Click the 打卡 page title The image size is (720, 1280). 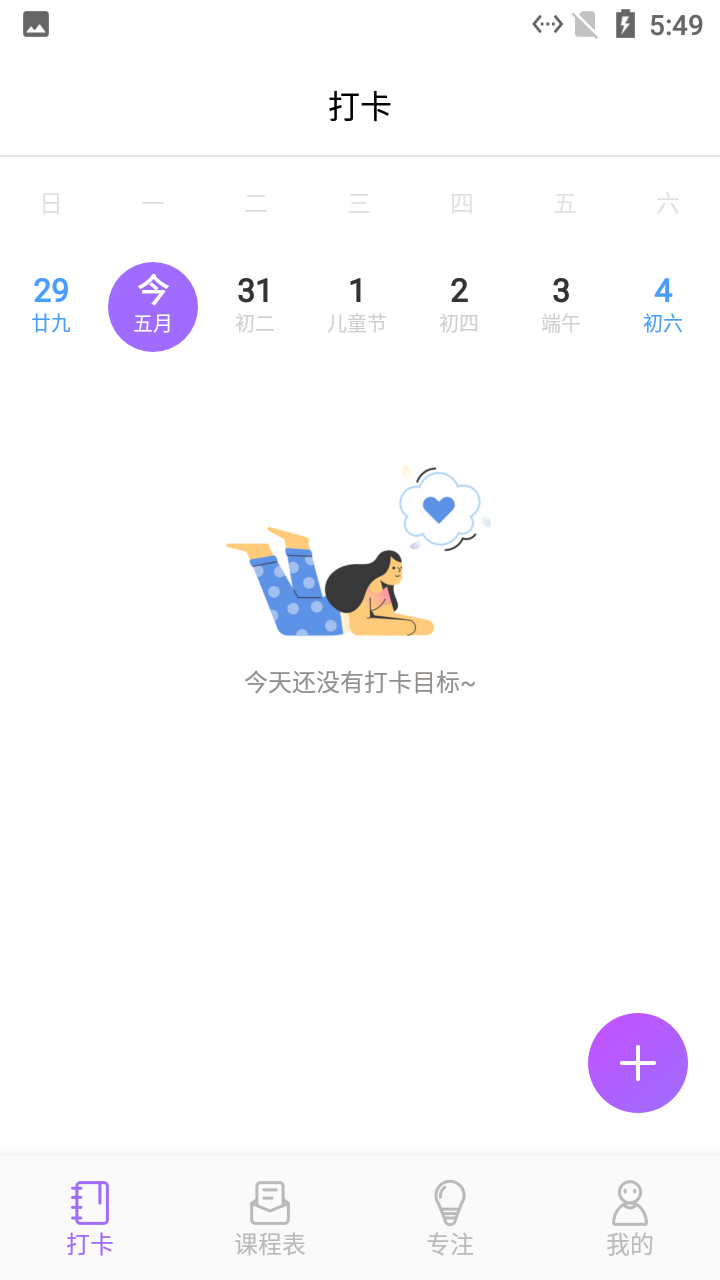click(x=360, y=104)
